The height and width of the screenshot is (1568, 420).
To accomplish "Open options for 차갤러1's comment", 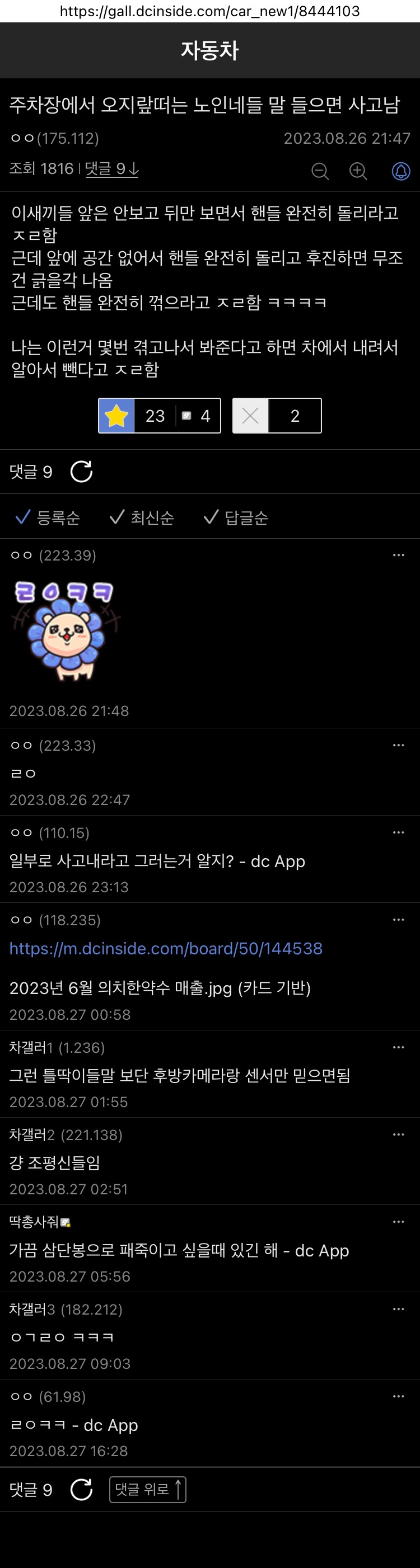I will [x=399, y=1048].
